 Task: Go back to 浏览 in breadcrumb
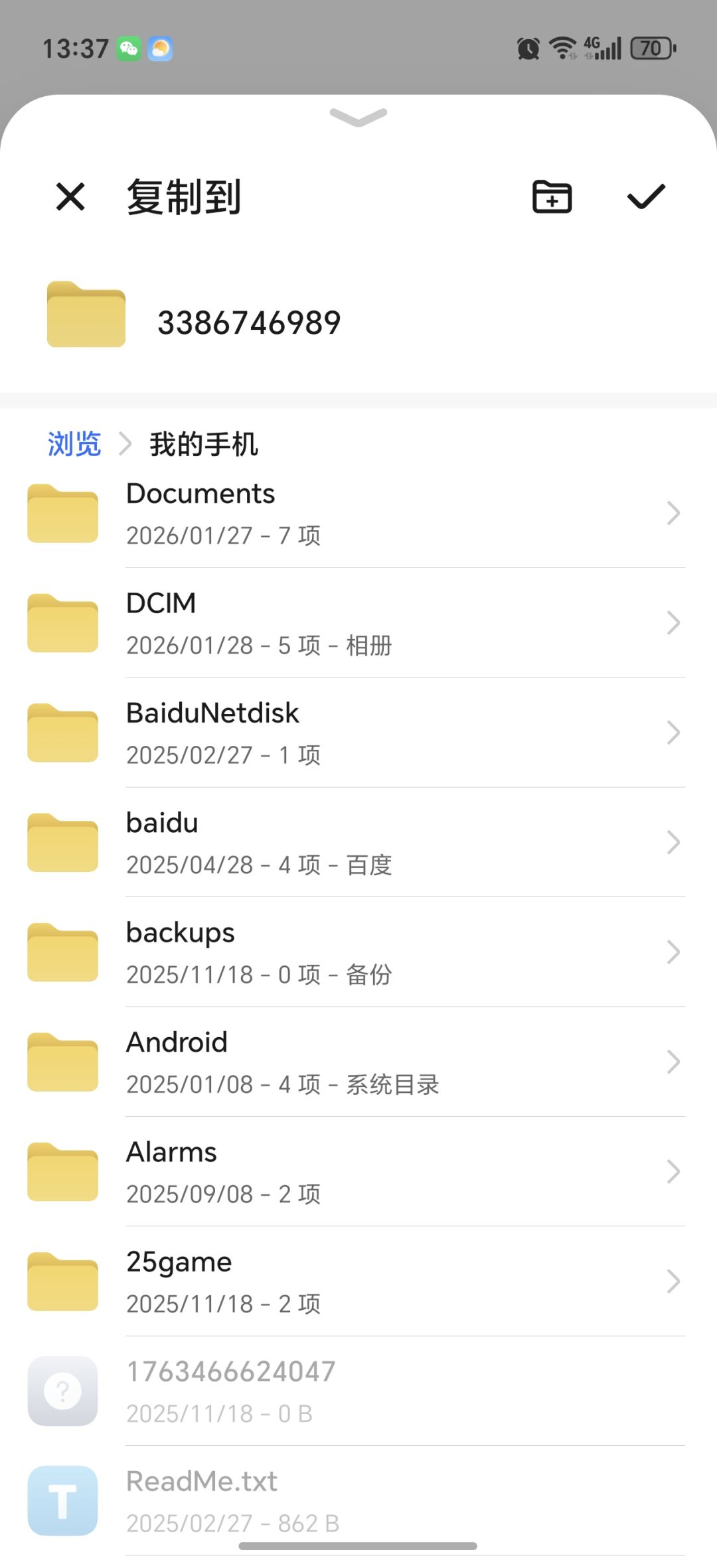[x=74, y=444]
